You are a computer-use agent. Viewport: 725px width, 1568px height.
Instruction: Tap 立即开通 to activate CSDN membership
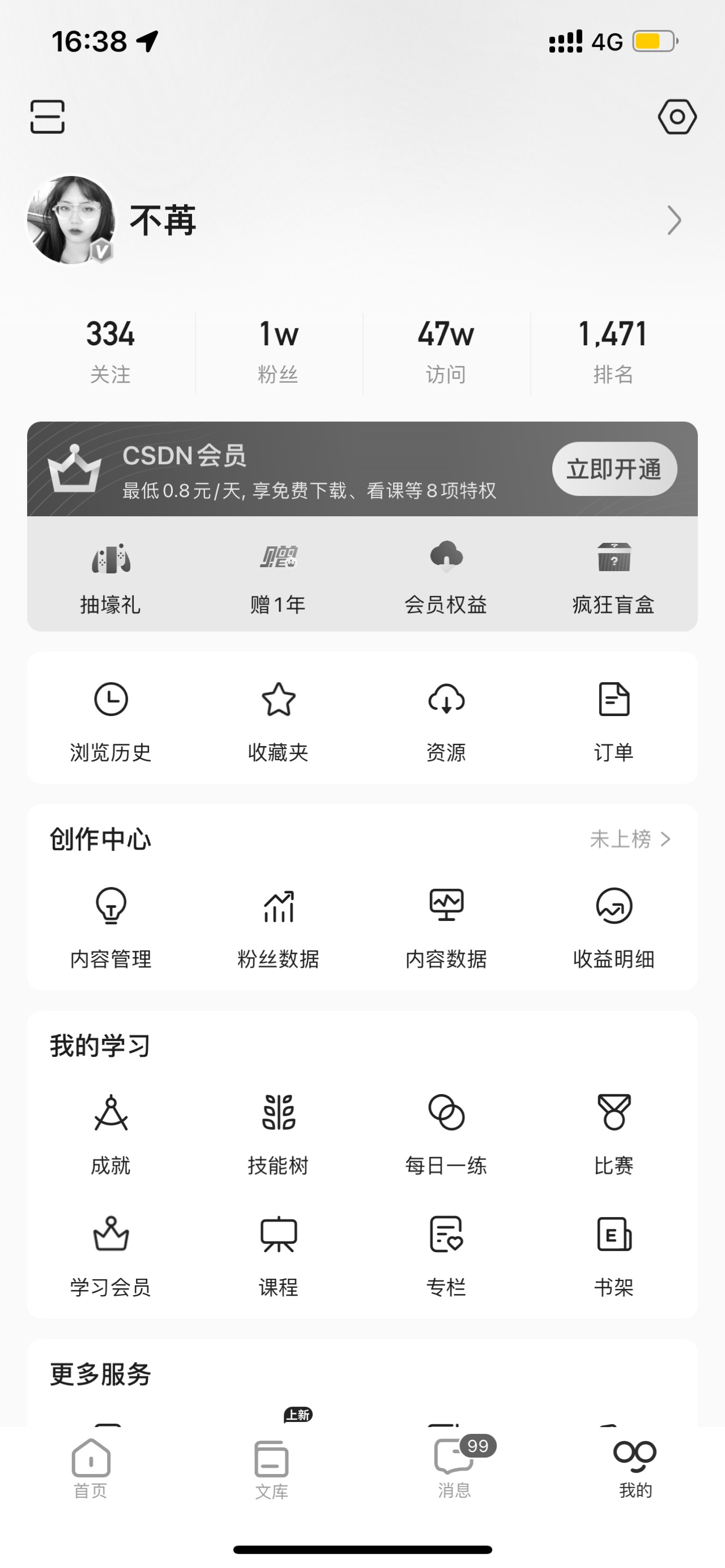pyautogui.click(x=614, y=469)
